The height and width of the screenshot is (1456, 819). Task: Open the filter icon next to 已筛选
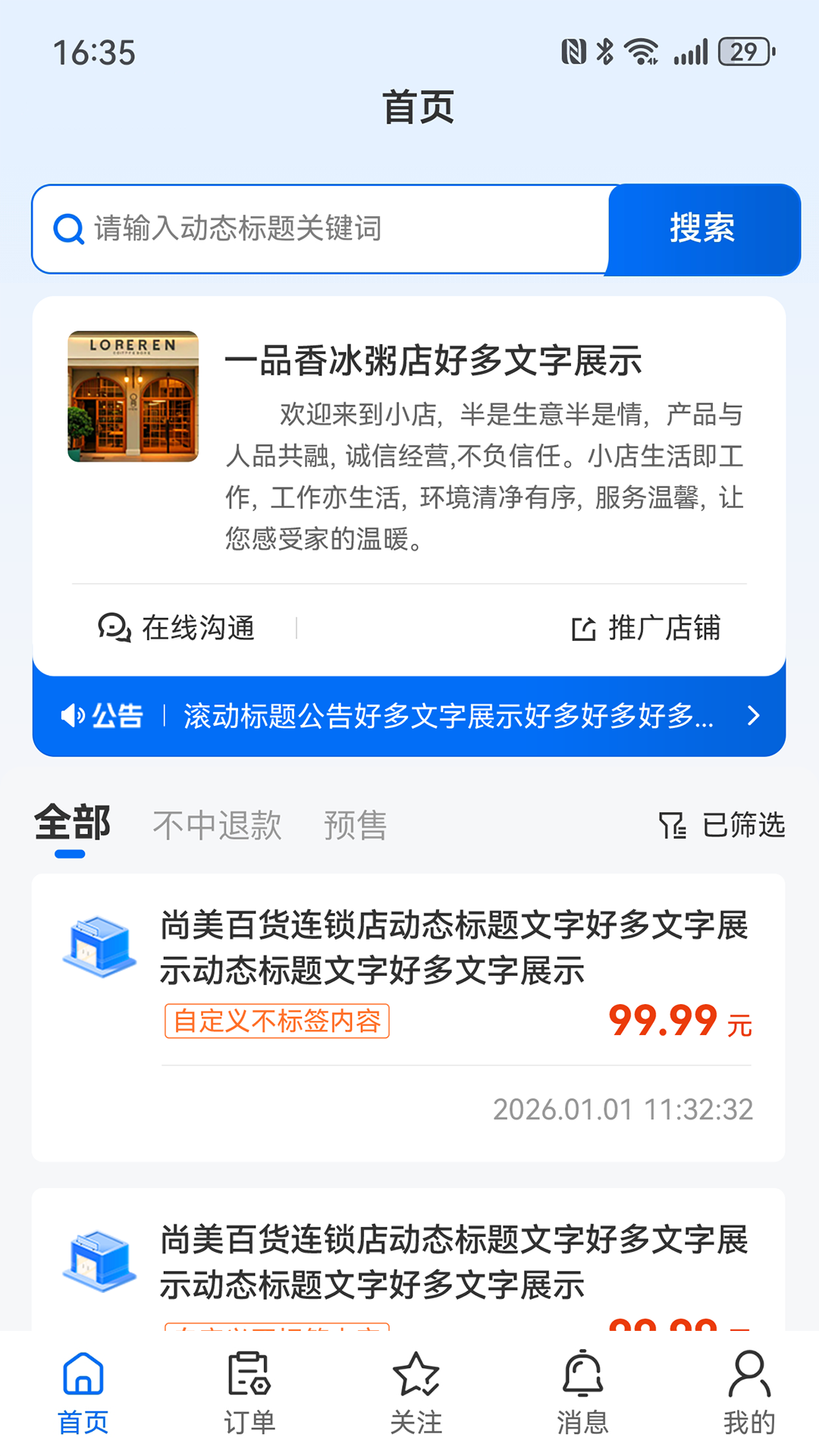[673, 826]
